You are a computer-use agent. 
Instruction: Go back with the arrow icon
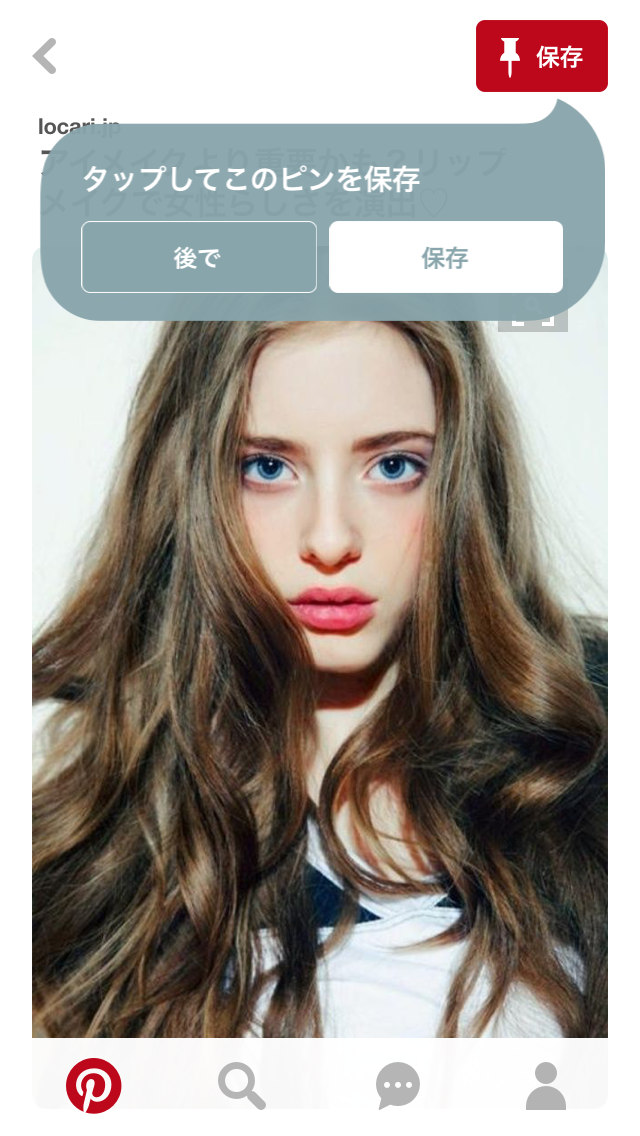[45, 56]
